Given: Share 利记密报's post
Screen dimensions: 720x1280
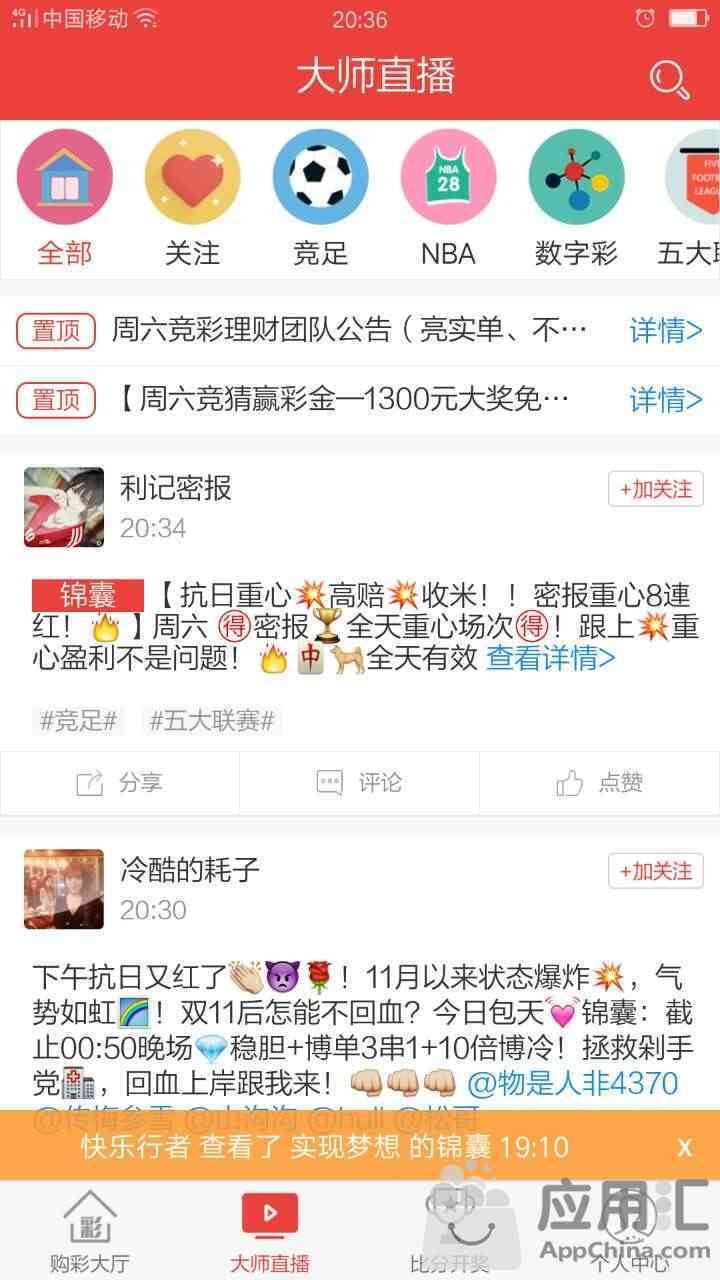Looking at the screenshot, I should 120,783.
